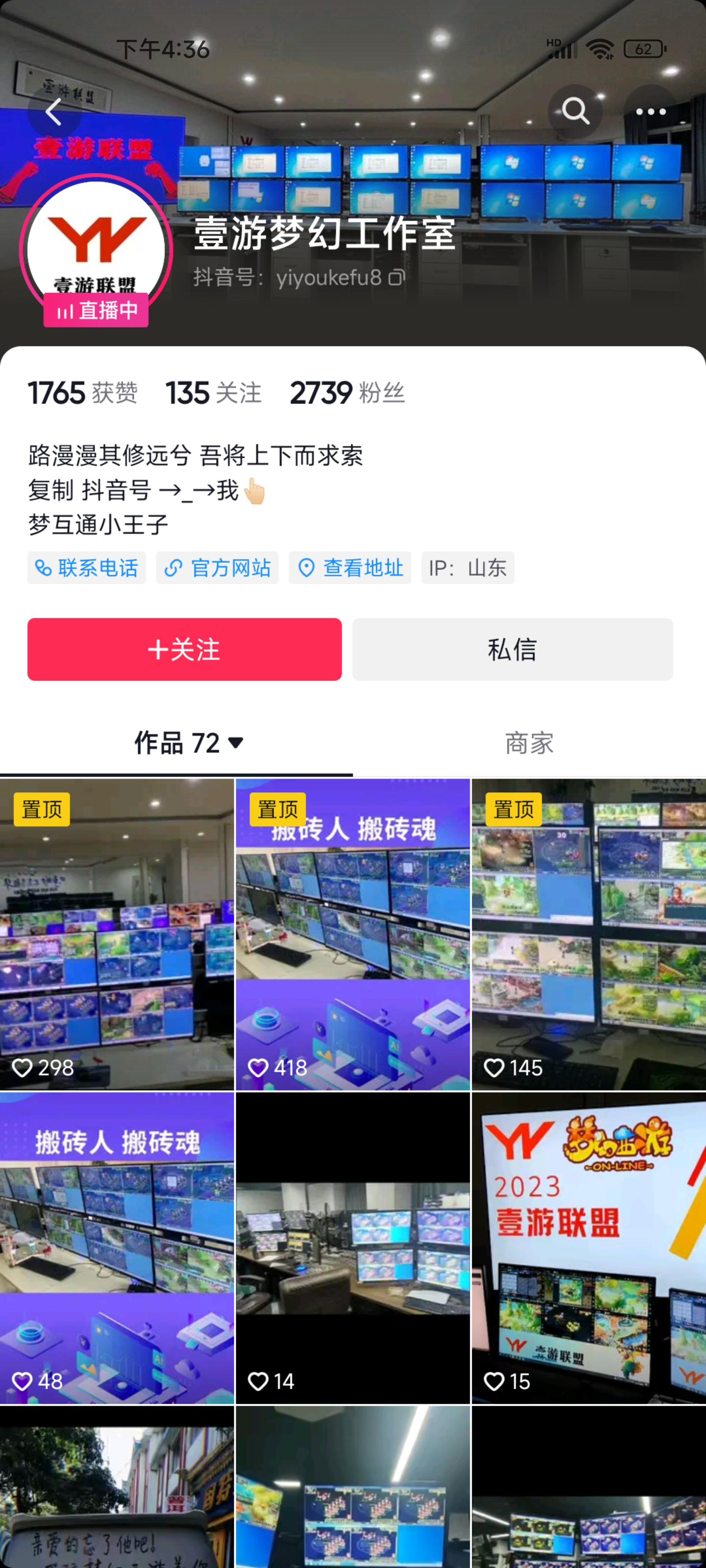
Task: Open the live avatar marked 直播中
Action: tap(96, 250)
